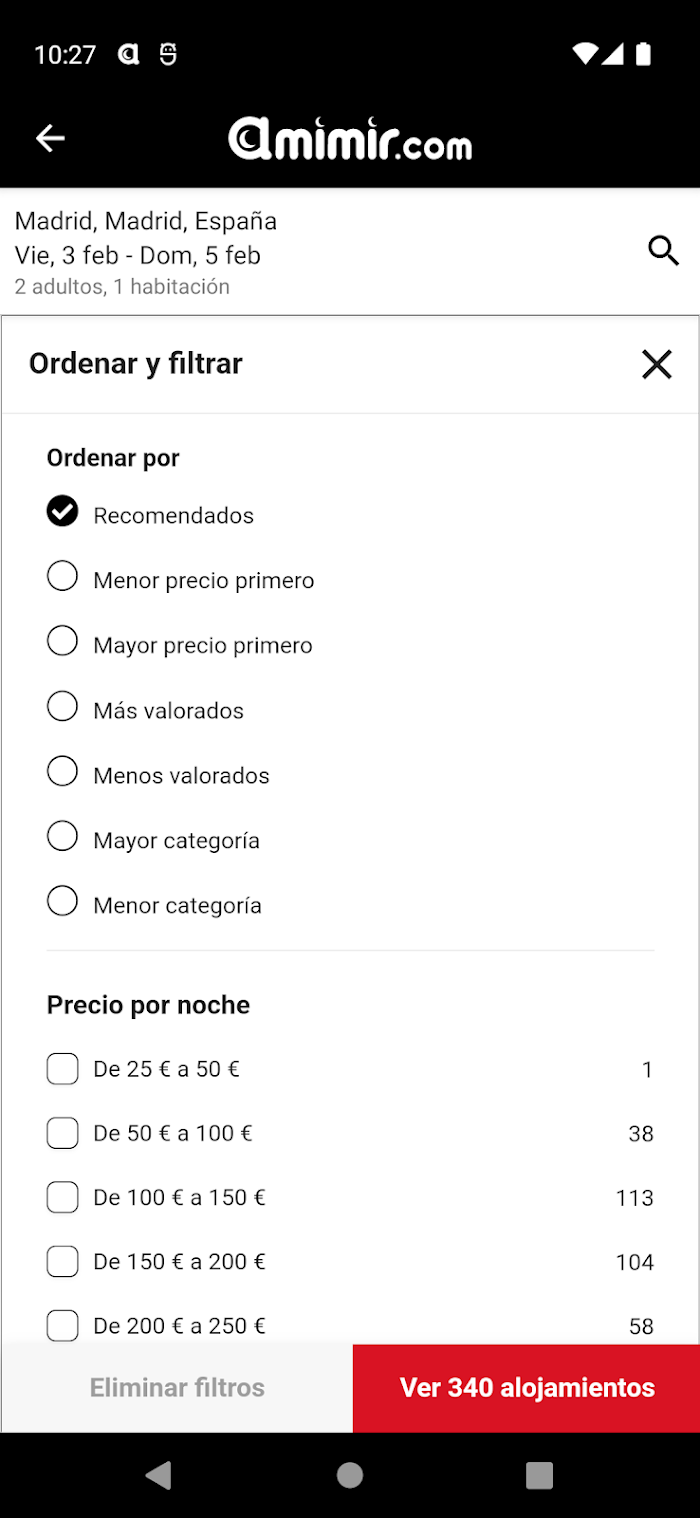Go back using the header arrow
Screen dimensions: 700x1518
50,138
